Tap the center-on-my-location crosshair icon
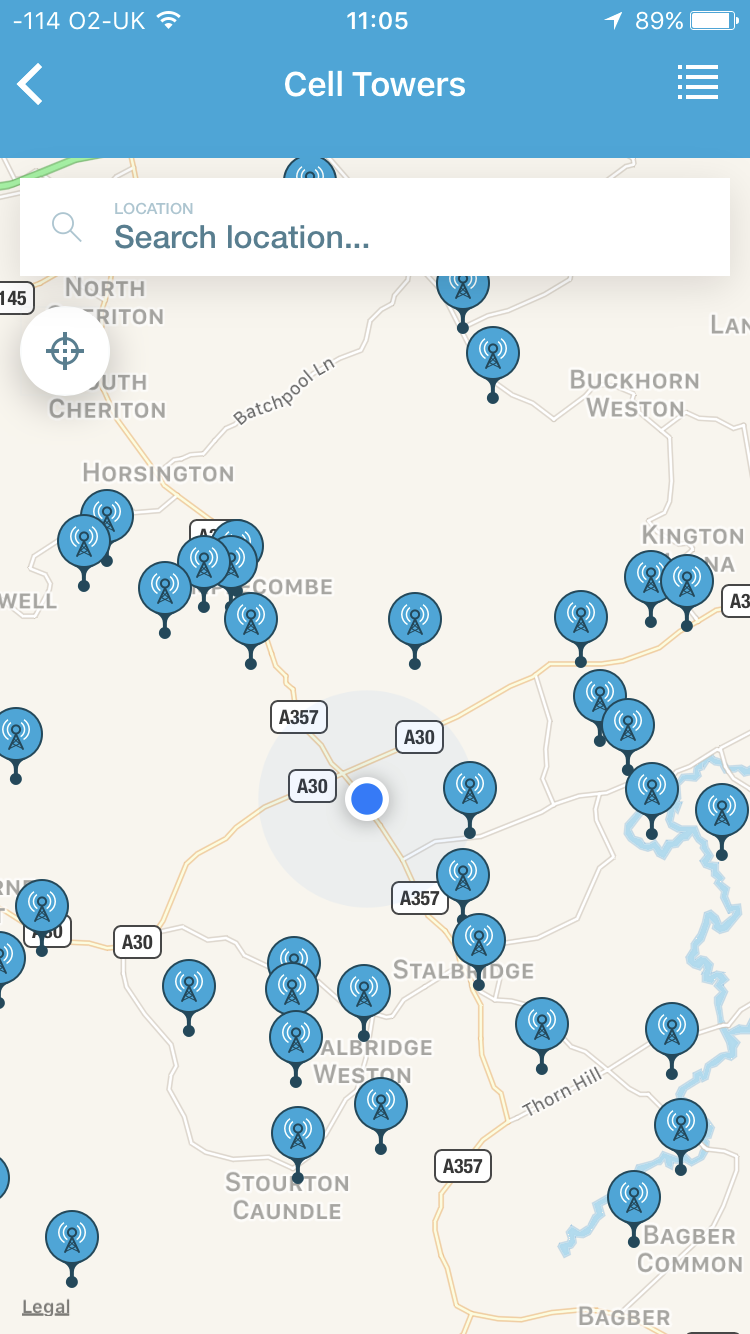 click(x=65, y=351)
